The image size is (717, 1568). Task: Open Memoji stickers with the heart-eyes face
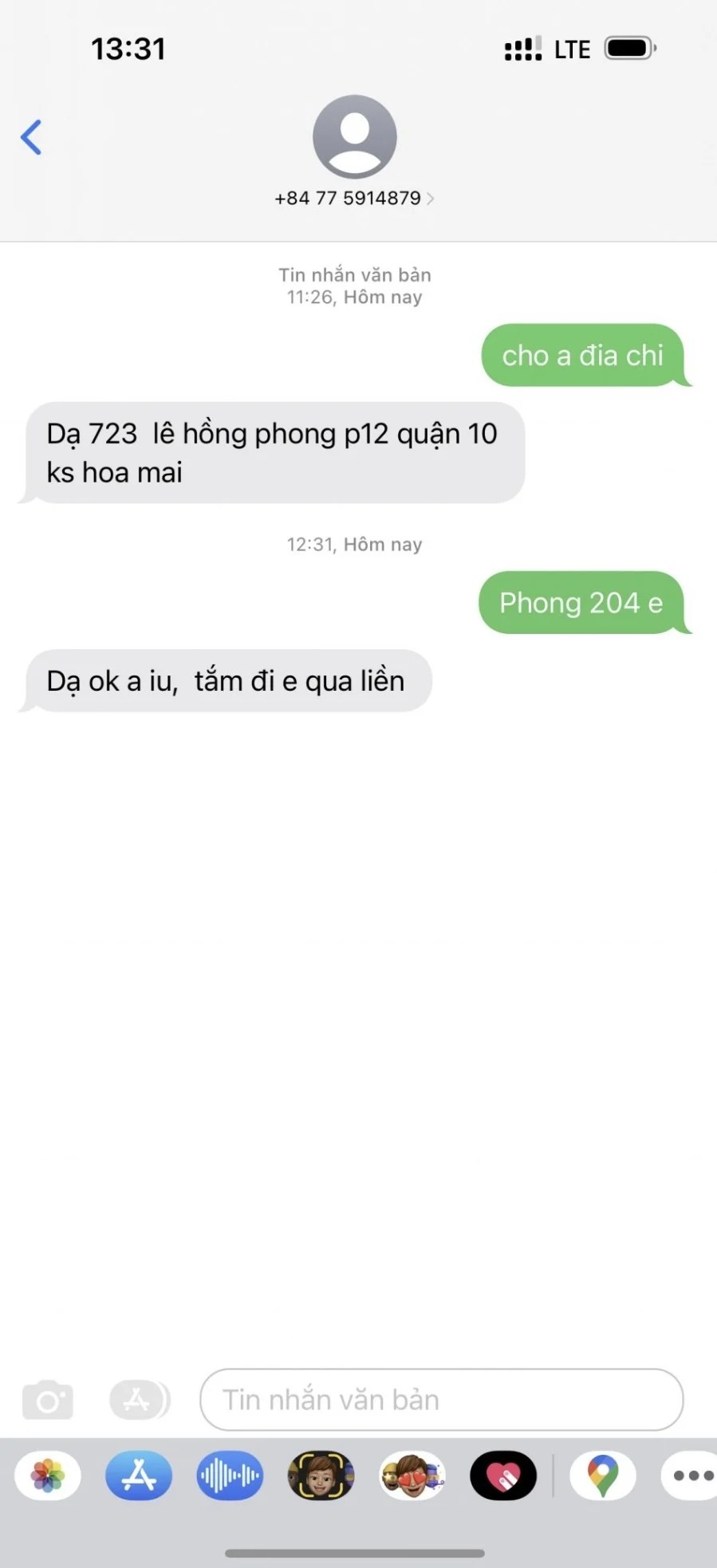[412, 1476]
